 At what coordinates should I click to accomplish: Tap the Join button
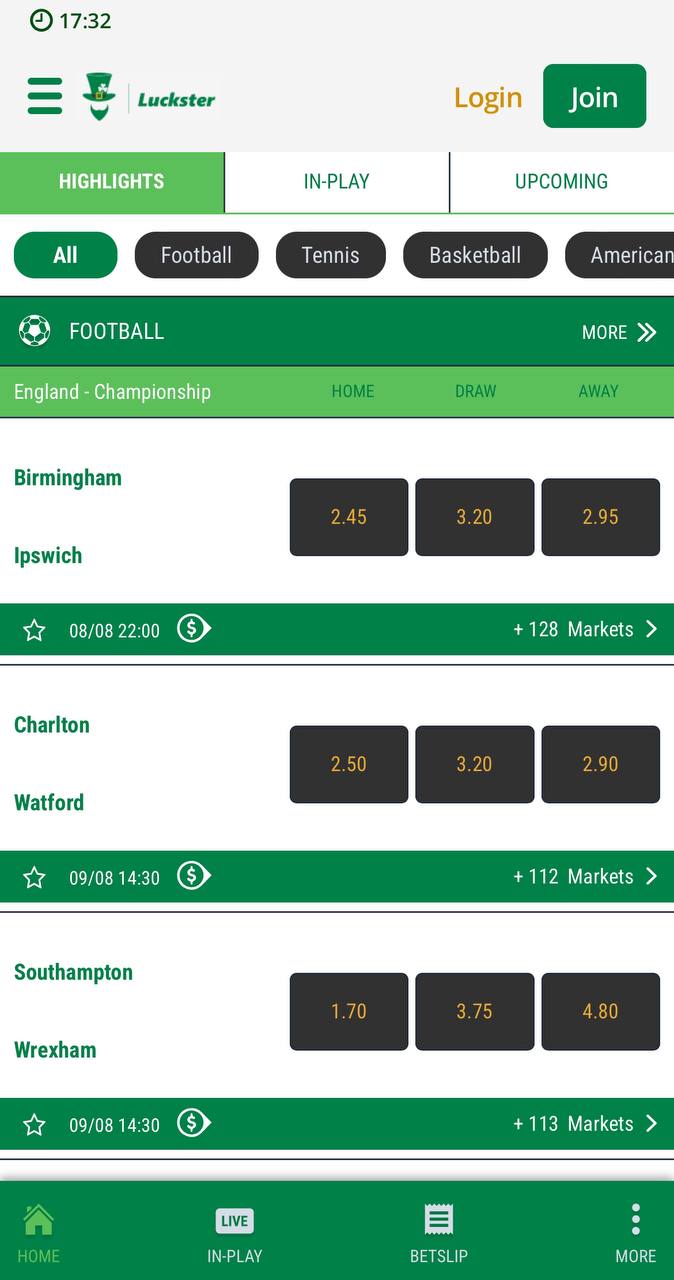594,96
